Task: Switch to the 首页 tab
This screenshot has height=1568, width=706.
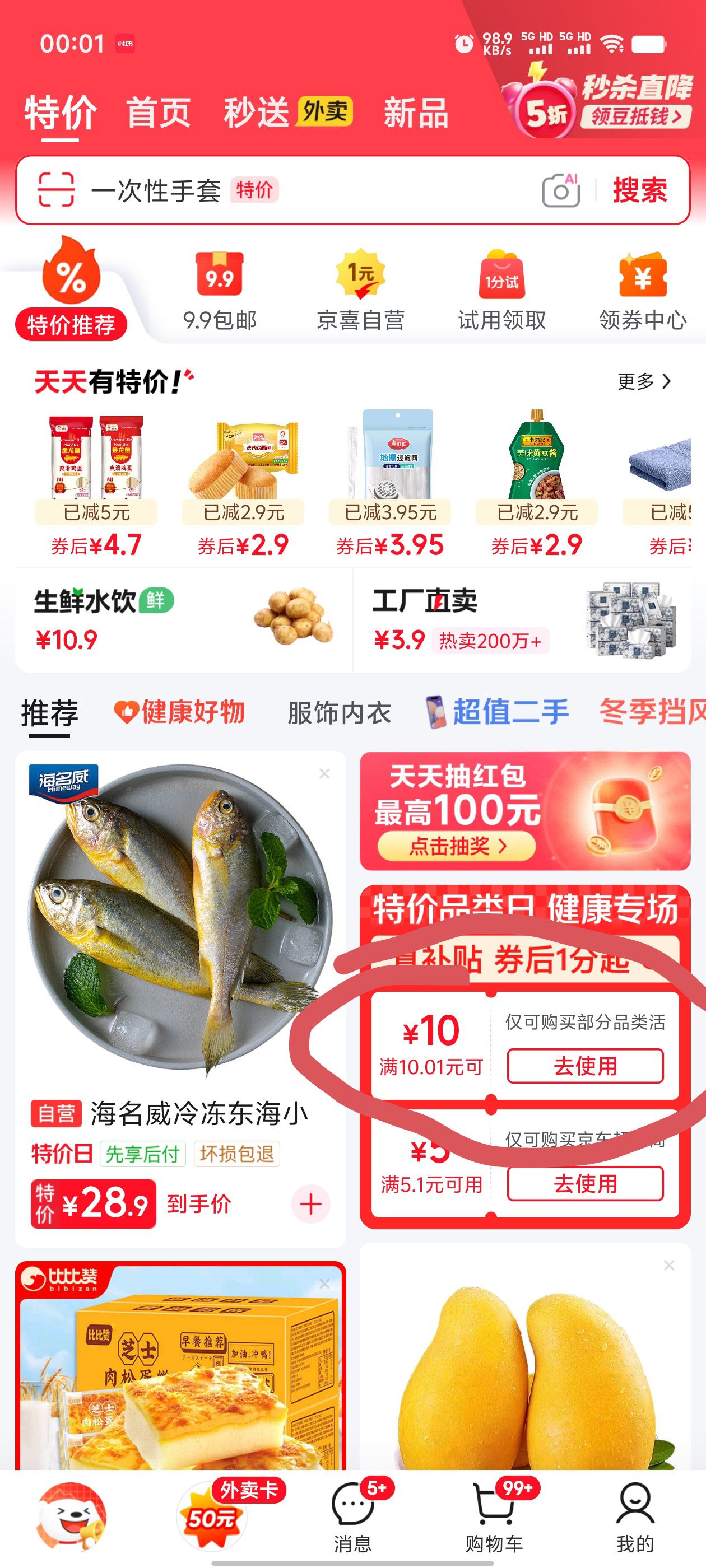Action: coord(157,113)
